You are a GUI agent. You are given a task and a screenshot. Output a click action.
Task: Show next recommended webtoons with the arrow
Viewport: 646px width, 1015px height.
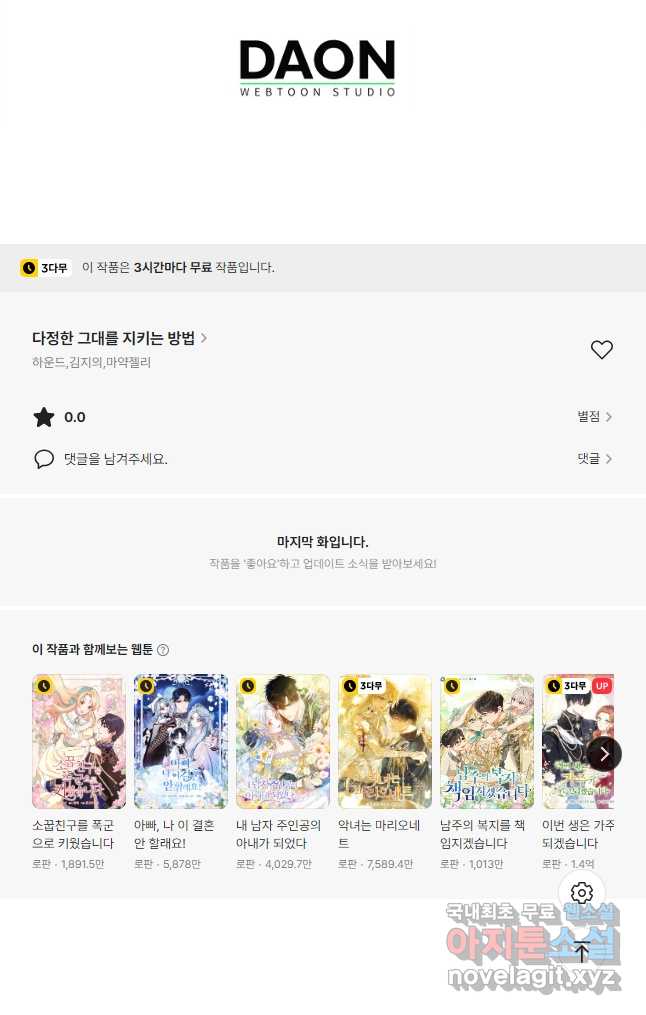click(604, 754)
